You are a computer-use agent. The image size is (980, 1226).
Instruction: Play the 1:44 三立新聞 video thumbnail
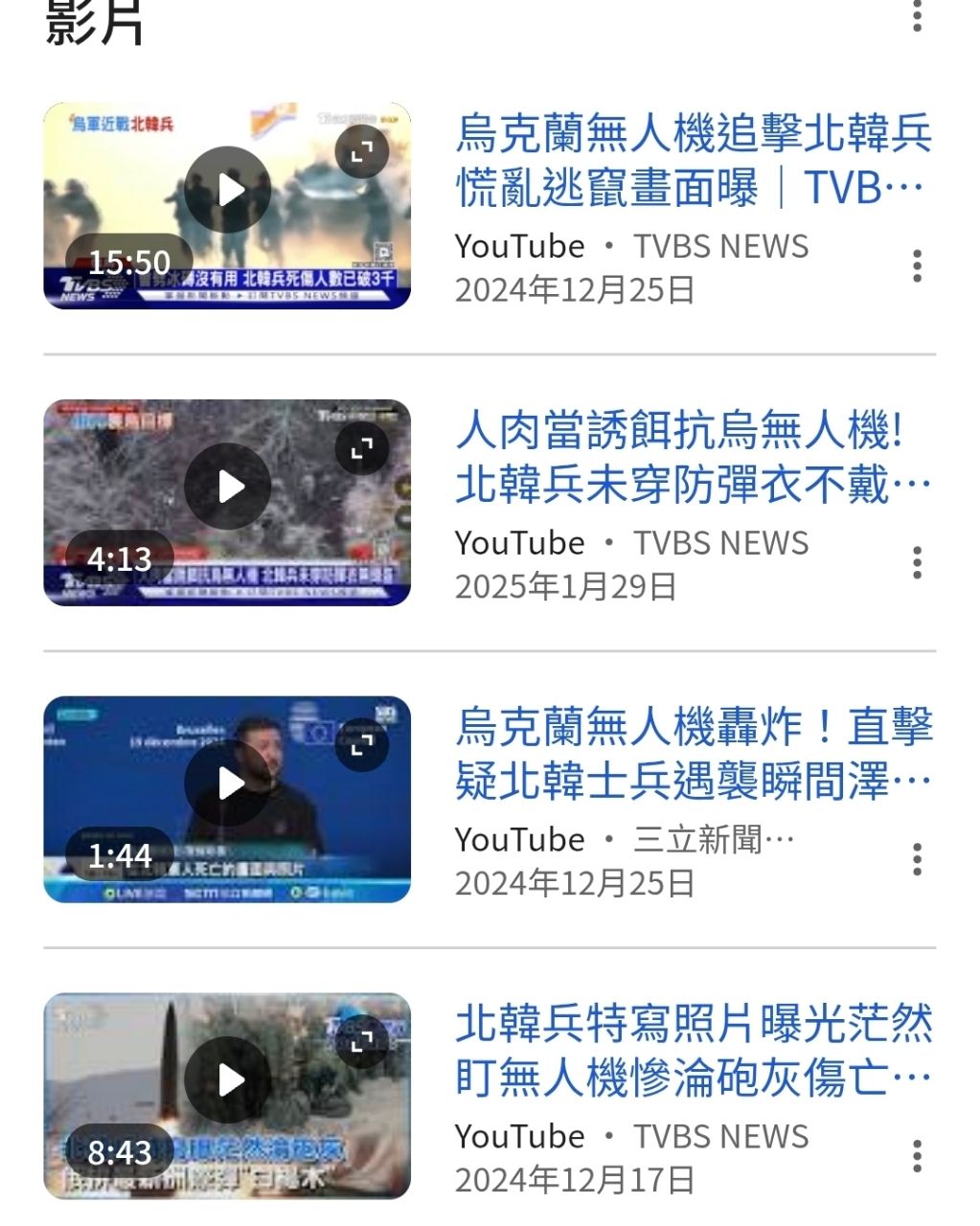click(x=227, y=783)
